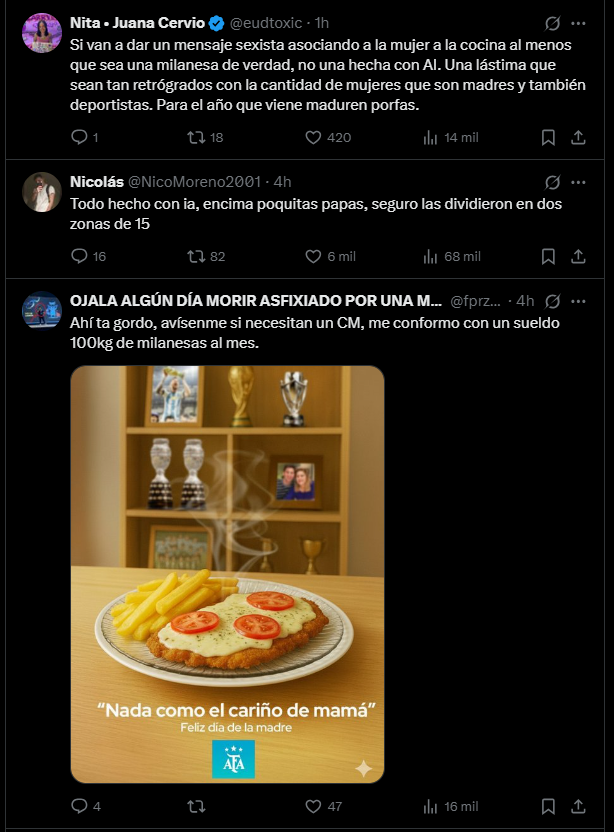Like the milanesa post with 47 likes

(313, 806)
